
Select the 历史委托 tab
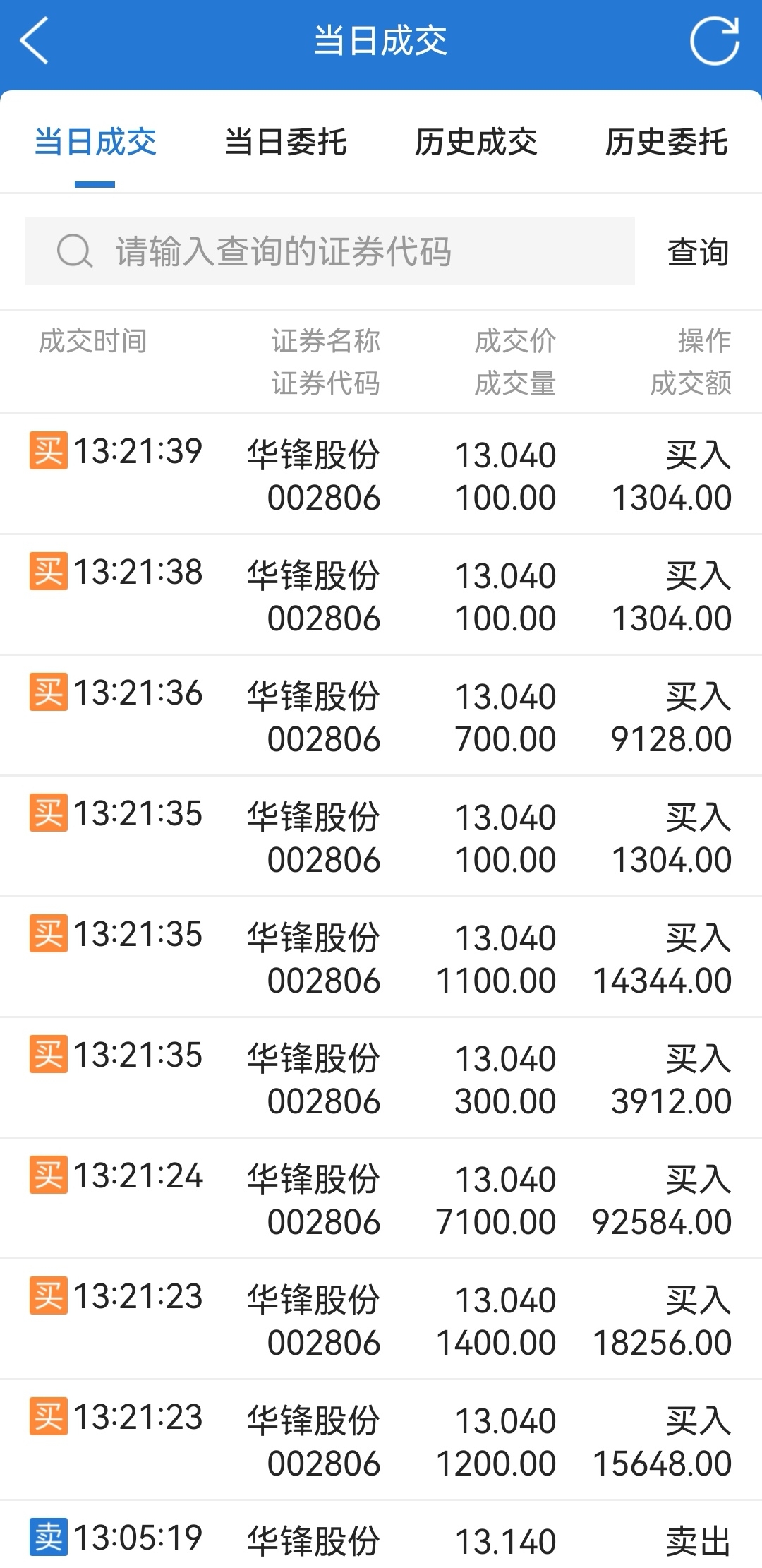[x=666, y=143]
